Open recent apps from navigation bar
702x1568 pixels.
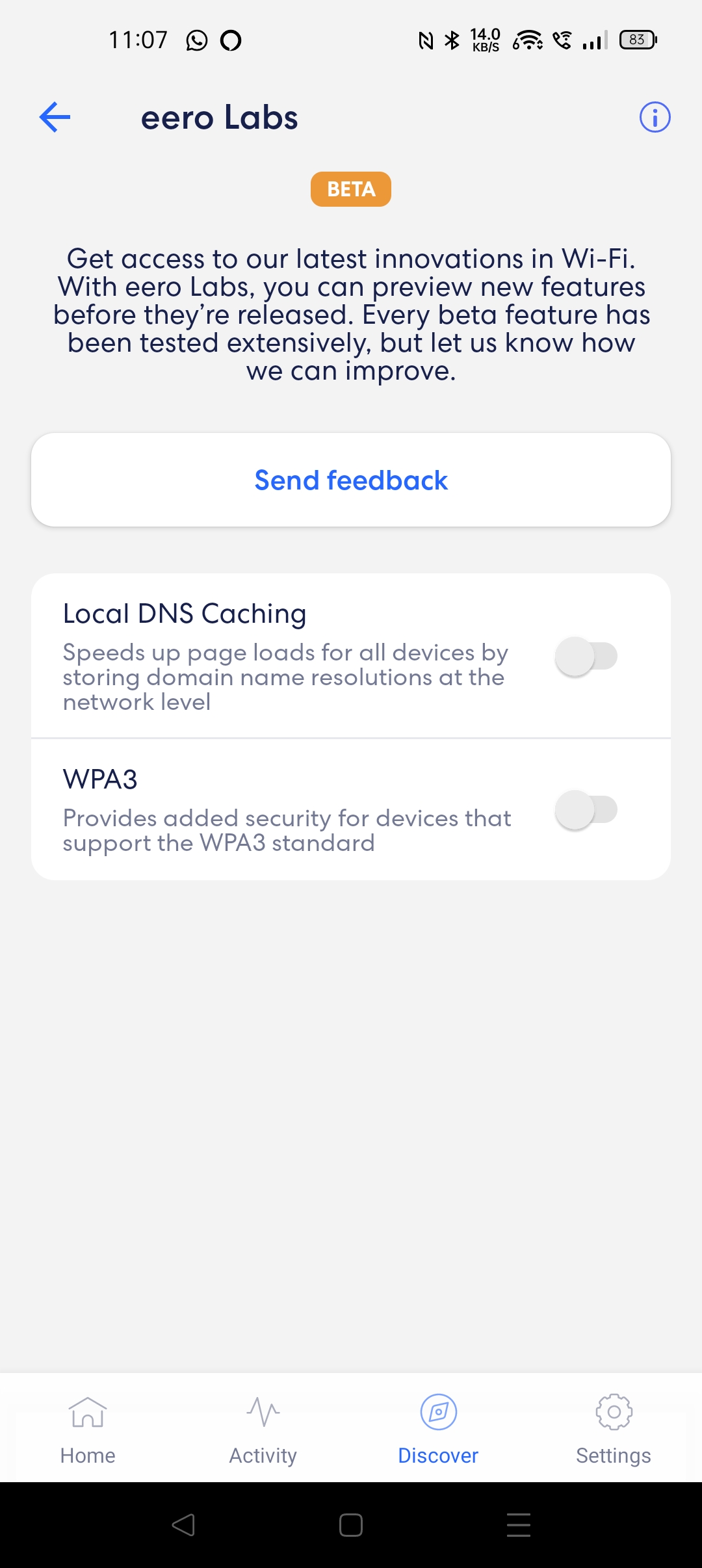[519, 1525]
